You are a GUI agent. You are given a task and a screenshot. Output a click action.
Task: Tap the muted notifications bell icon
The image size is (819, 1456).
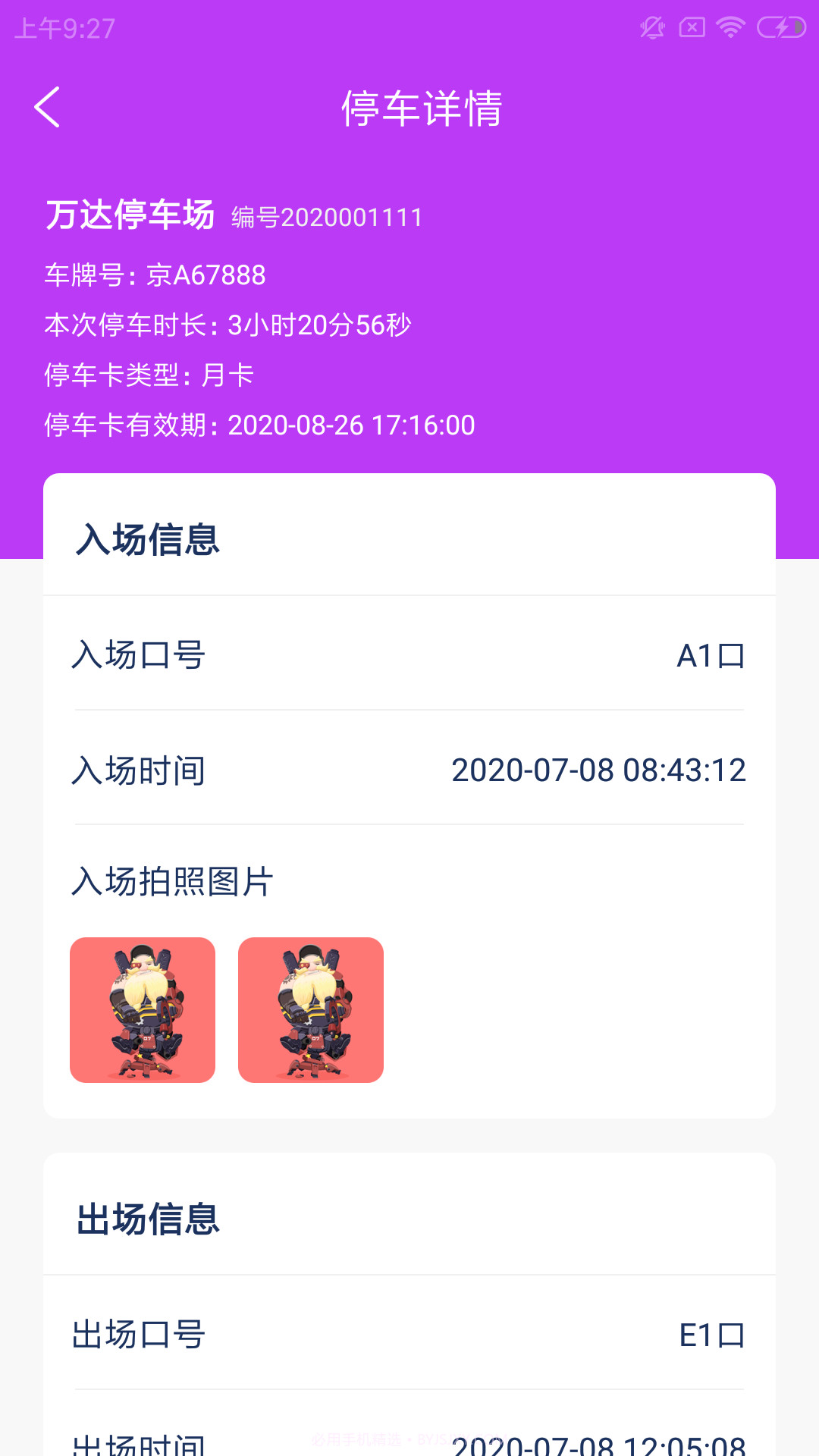click(x=651, y=27)
